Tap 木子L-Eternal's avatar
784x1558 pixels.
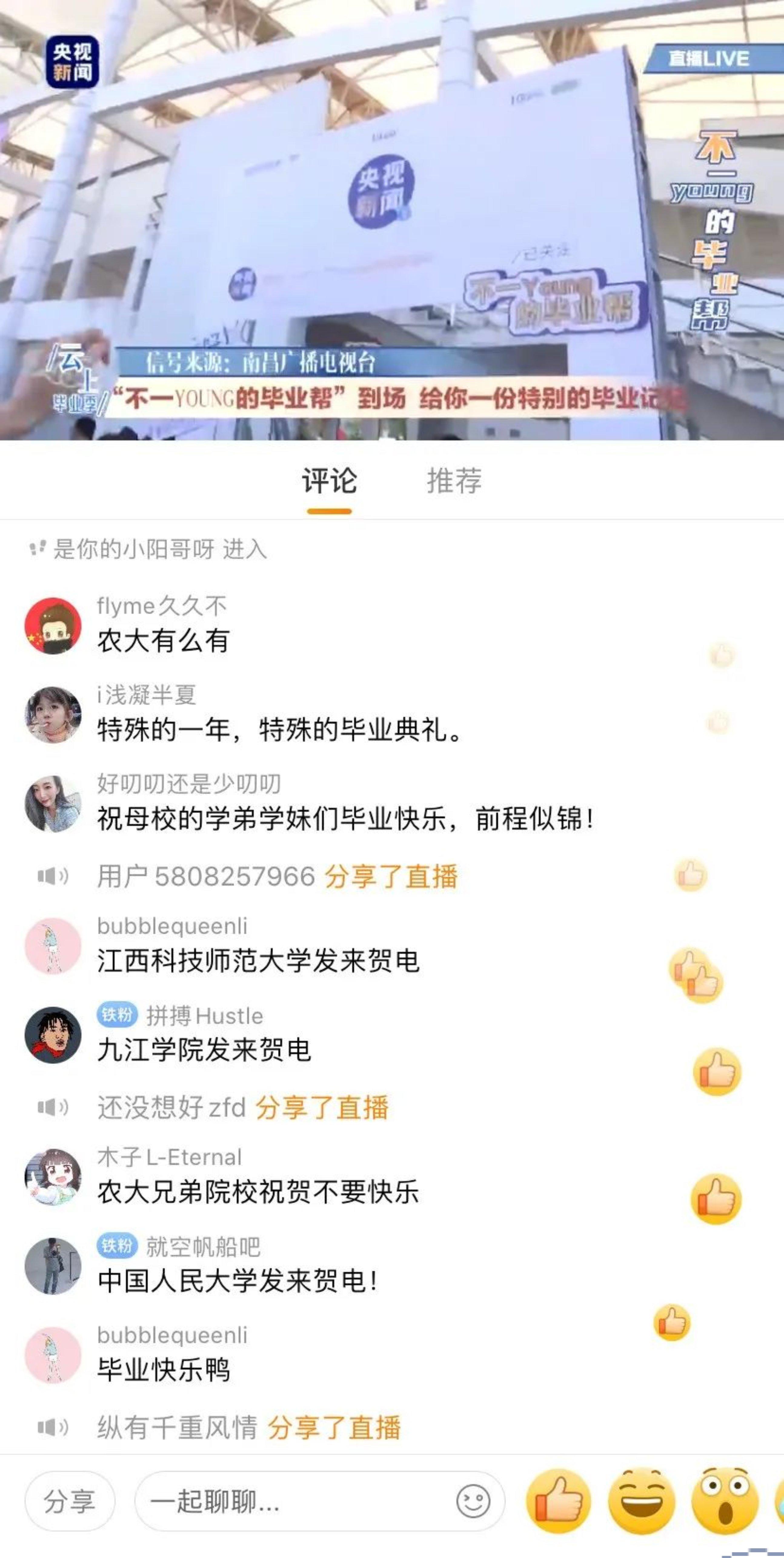pyautogui.click(x=53, y=1177)
